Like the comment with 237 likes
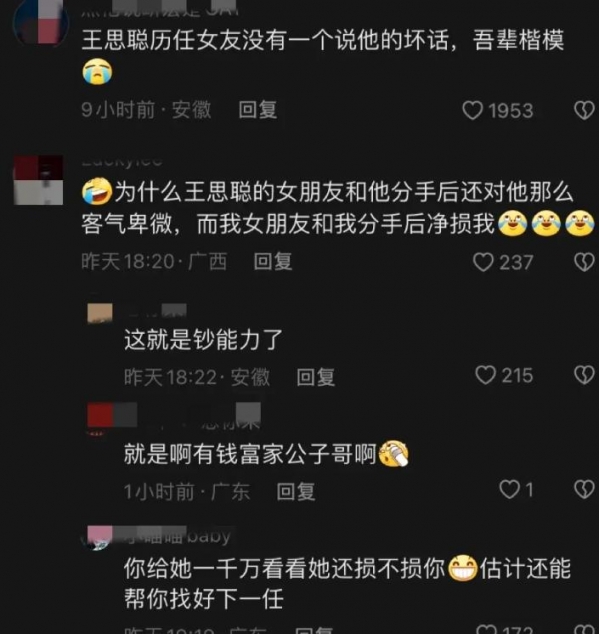The height and width of the screenshot is (634, 600). click(484, 262)
